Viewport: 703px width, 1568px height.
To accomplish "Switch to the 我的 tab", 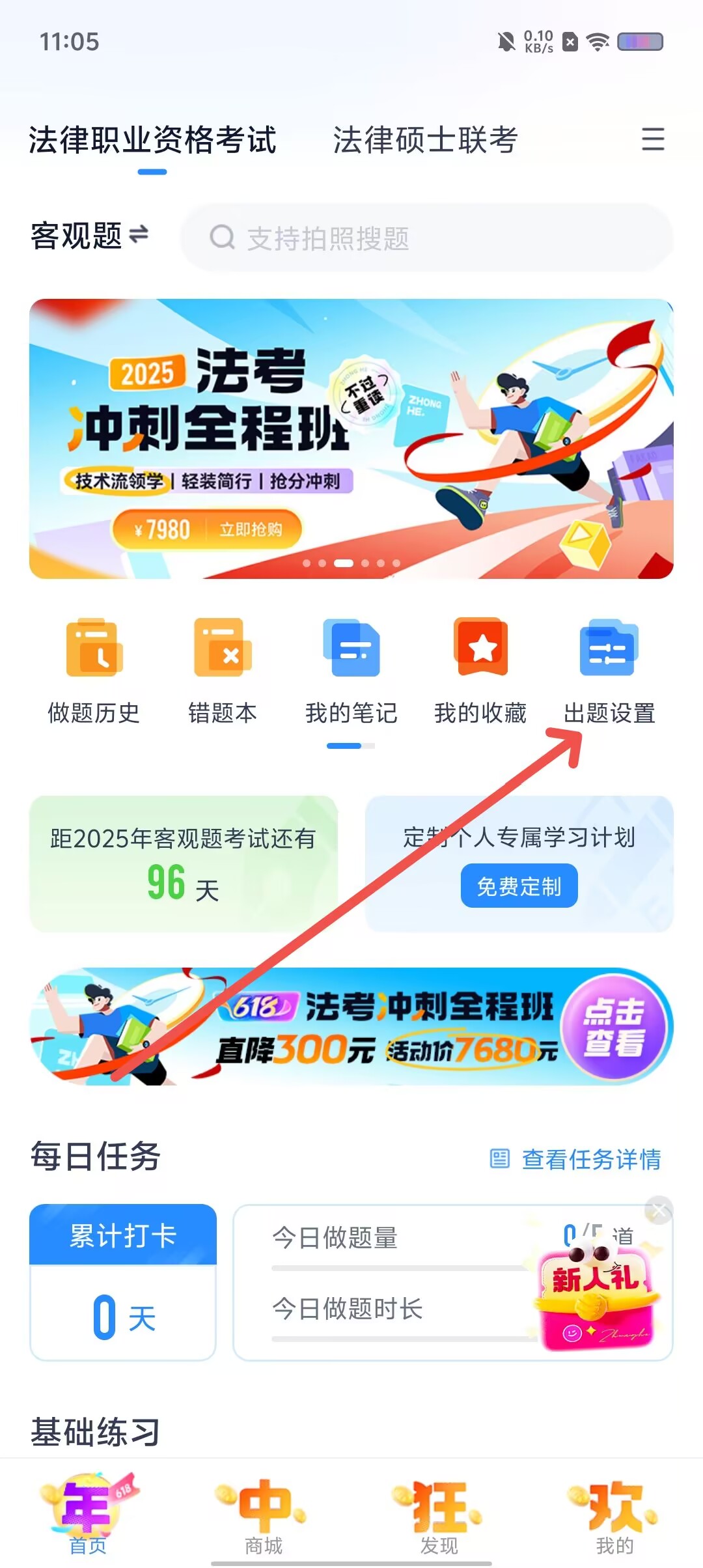I will click(x=615, y=1513).
